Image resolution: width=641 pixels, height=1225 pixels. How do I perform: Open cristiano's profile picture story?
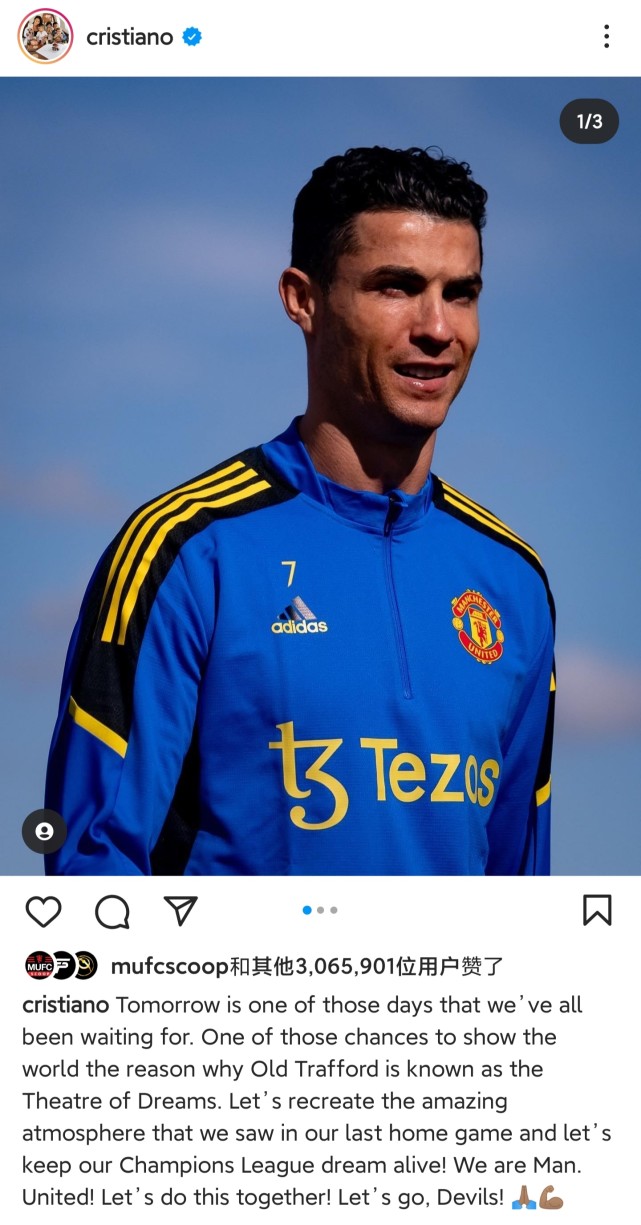(45, 37)
